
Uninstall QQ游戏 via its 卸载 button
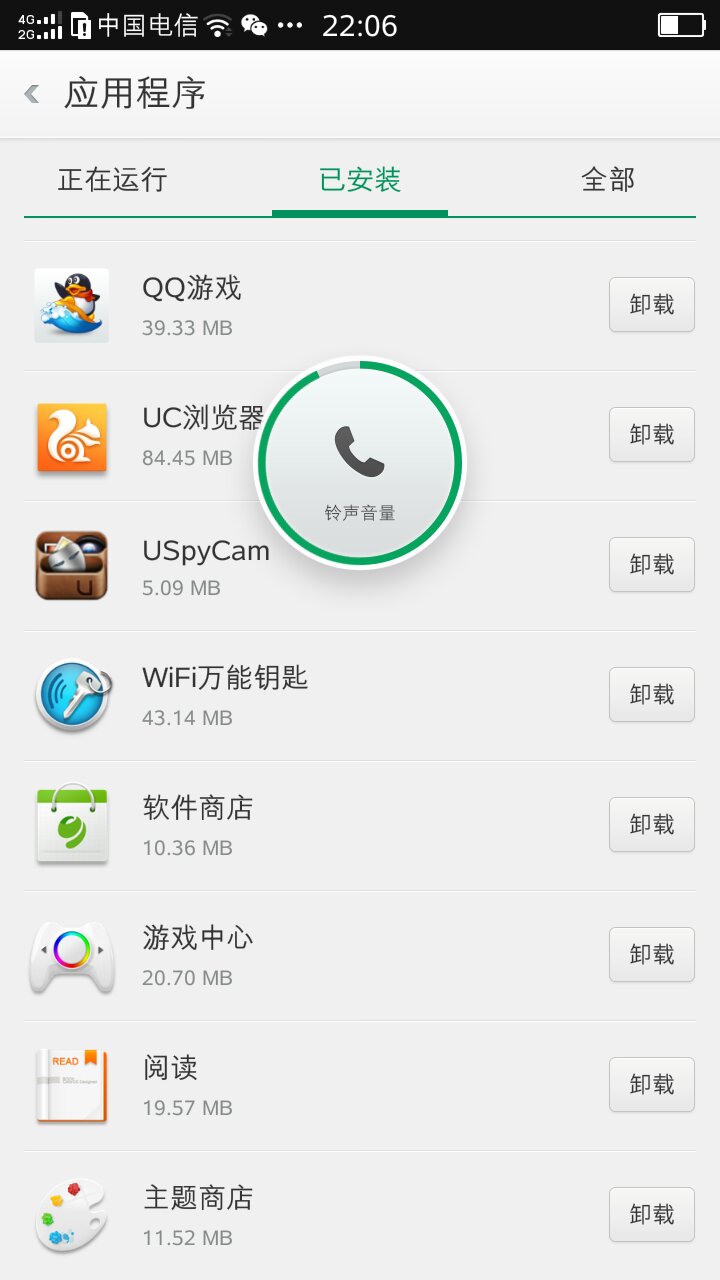[651, 304]
